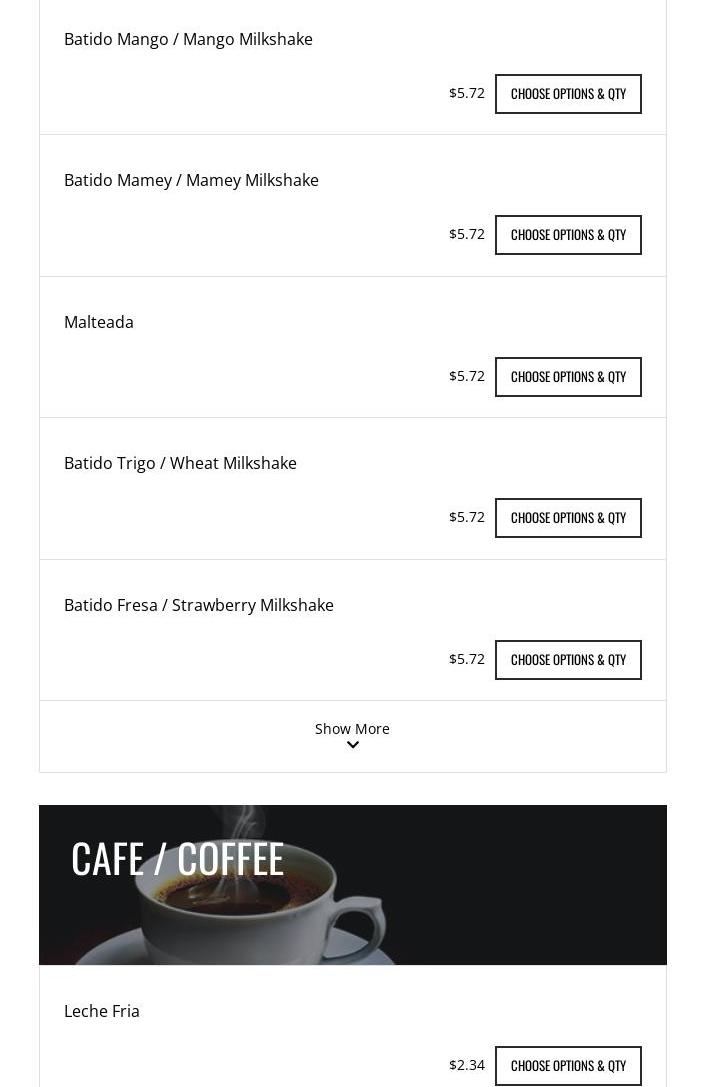Choose options for Batido Mamey Milkshake
Viewport: 705px width, 1087px height.
(568, 235)
